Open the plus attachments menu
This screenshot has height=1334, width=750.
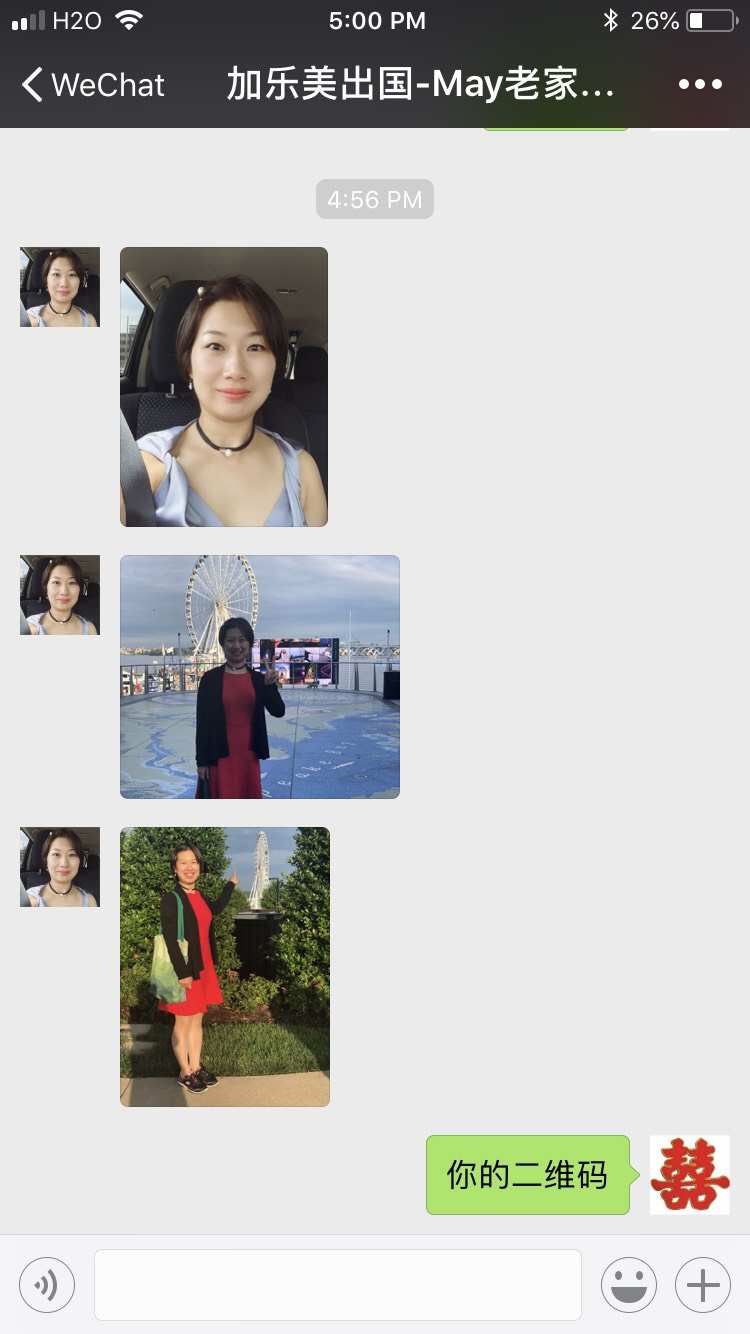[x=703, y=1285]
